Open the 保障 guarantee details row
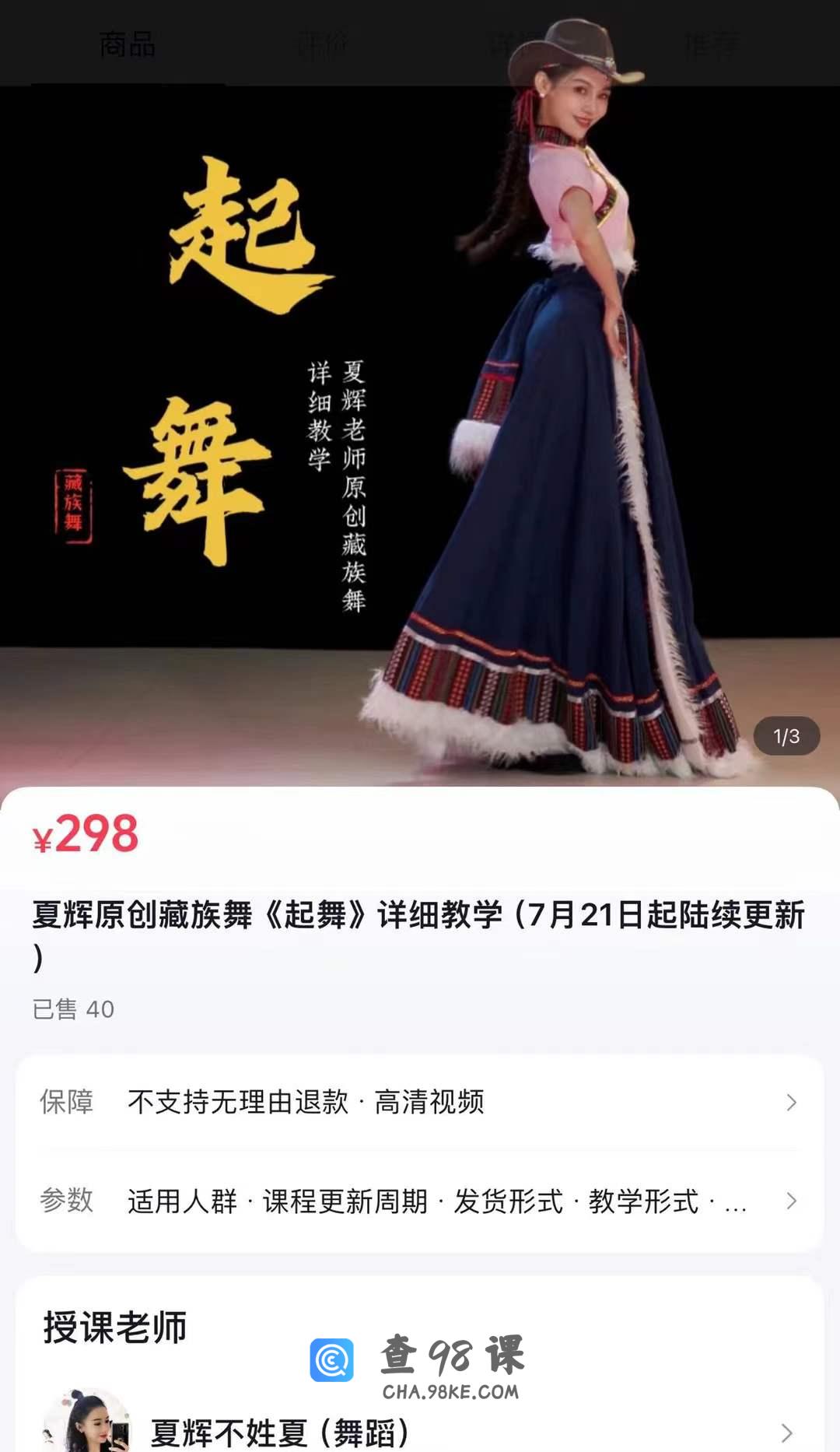Screen dimensions: 840x1452 point(420,1103)
